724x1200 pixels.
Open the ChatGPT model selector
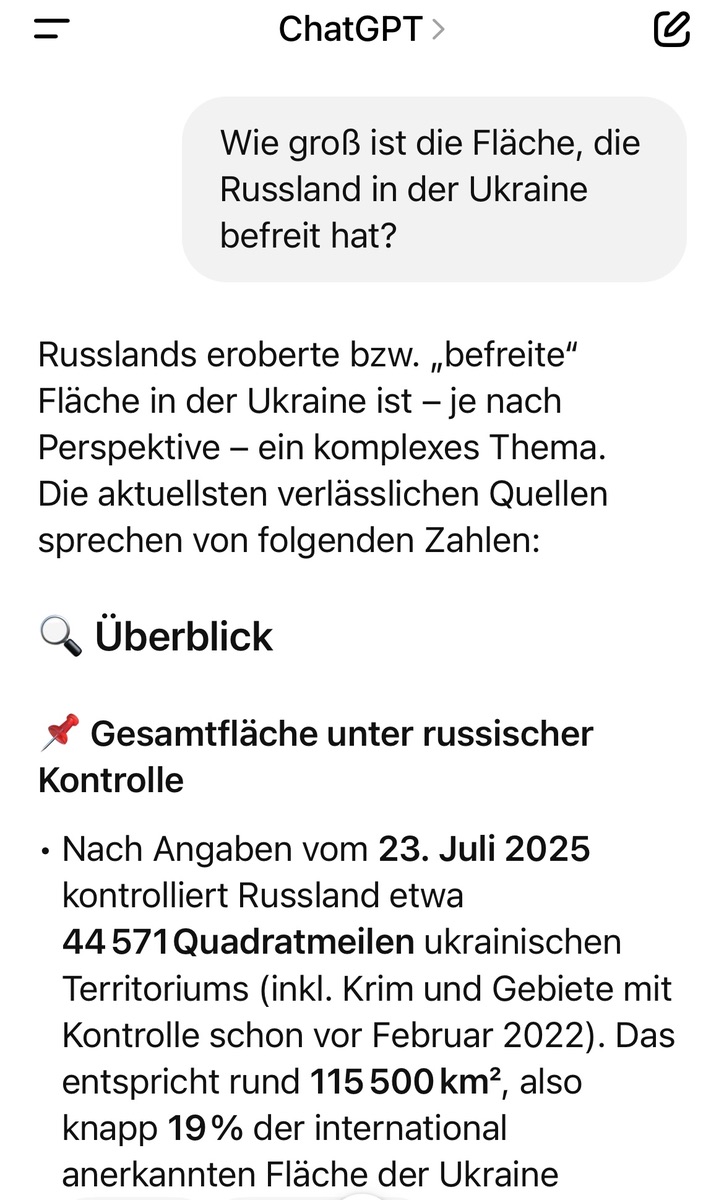(362, 29)
